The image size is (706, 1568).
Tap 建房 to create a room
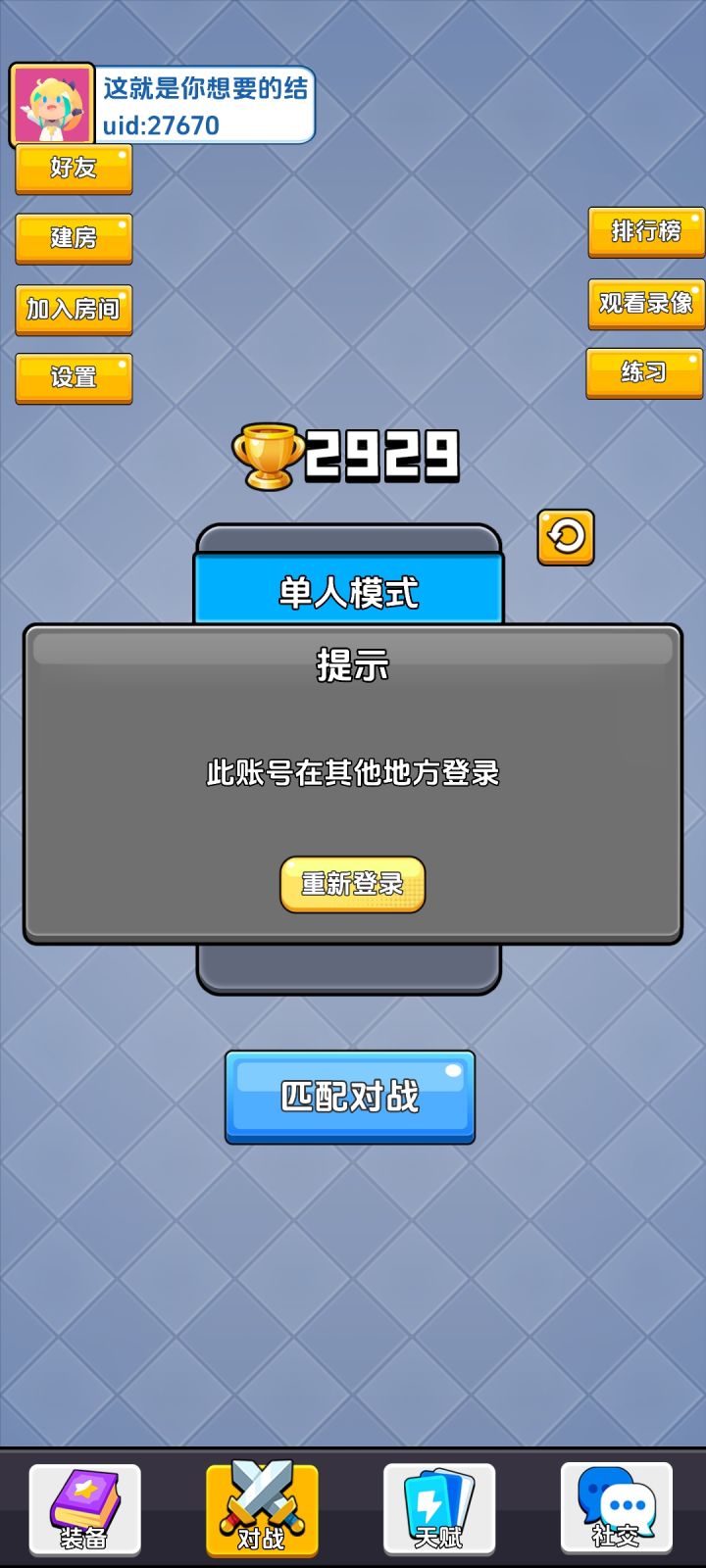pyautogui.click(x=73, y=238)
